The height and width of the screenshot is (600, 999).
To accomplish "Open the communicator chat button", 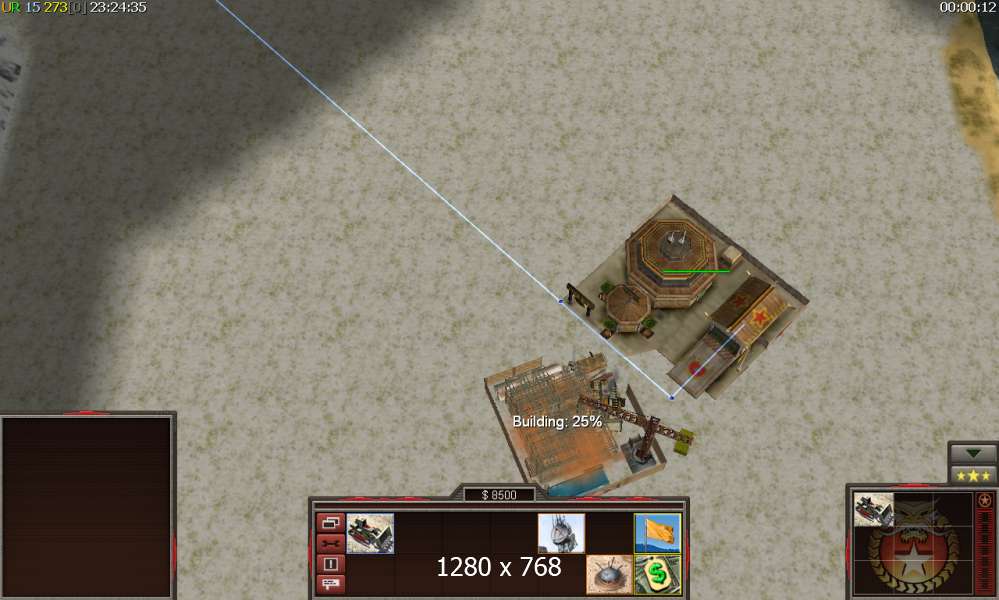I will click(x=330, y=583).
